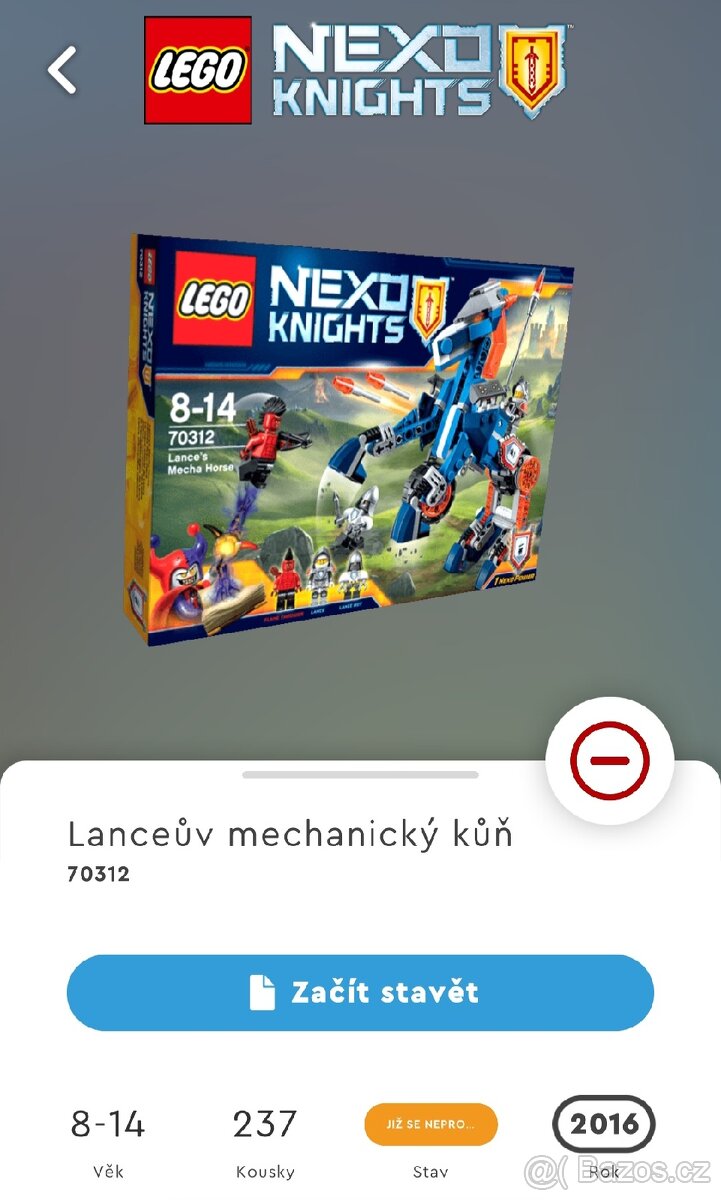Image resolution: width=721 pixels, height=1200 pixels.
Task: Open the 'JIŽ SE NEPRO...' status indicator
Action: click(431, 1124)
